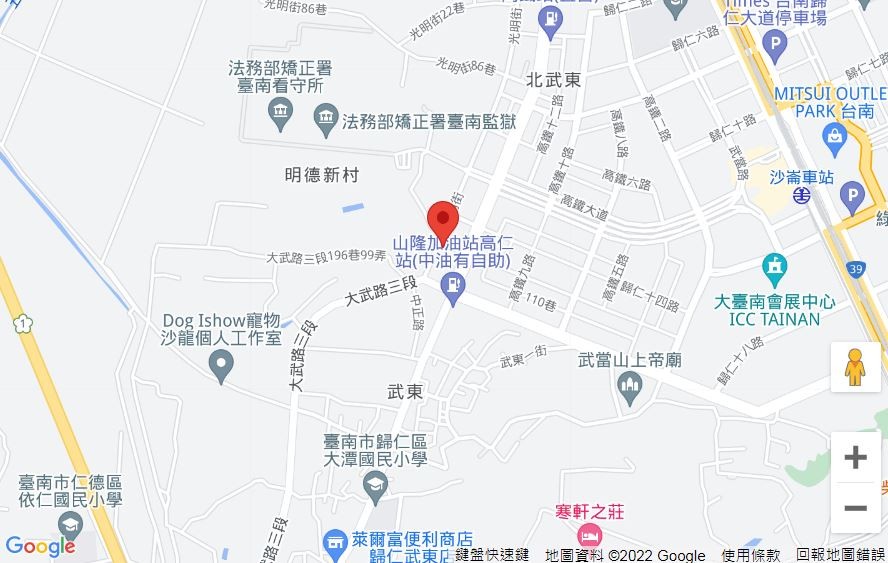The image size is (888, 563).
Task: Open 鍵盤快速鍵 keyboard shortcuts
Action: point(491,555)
